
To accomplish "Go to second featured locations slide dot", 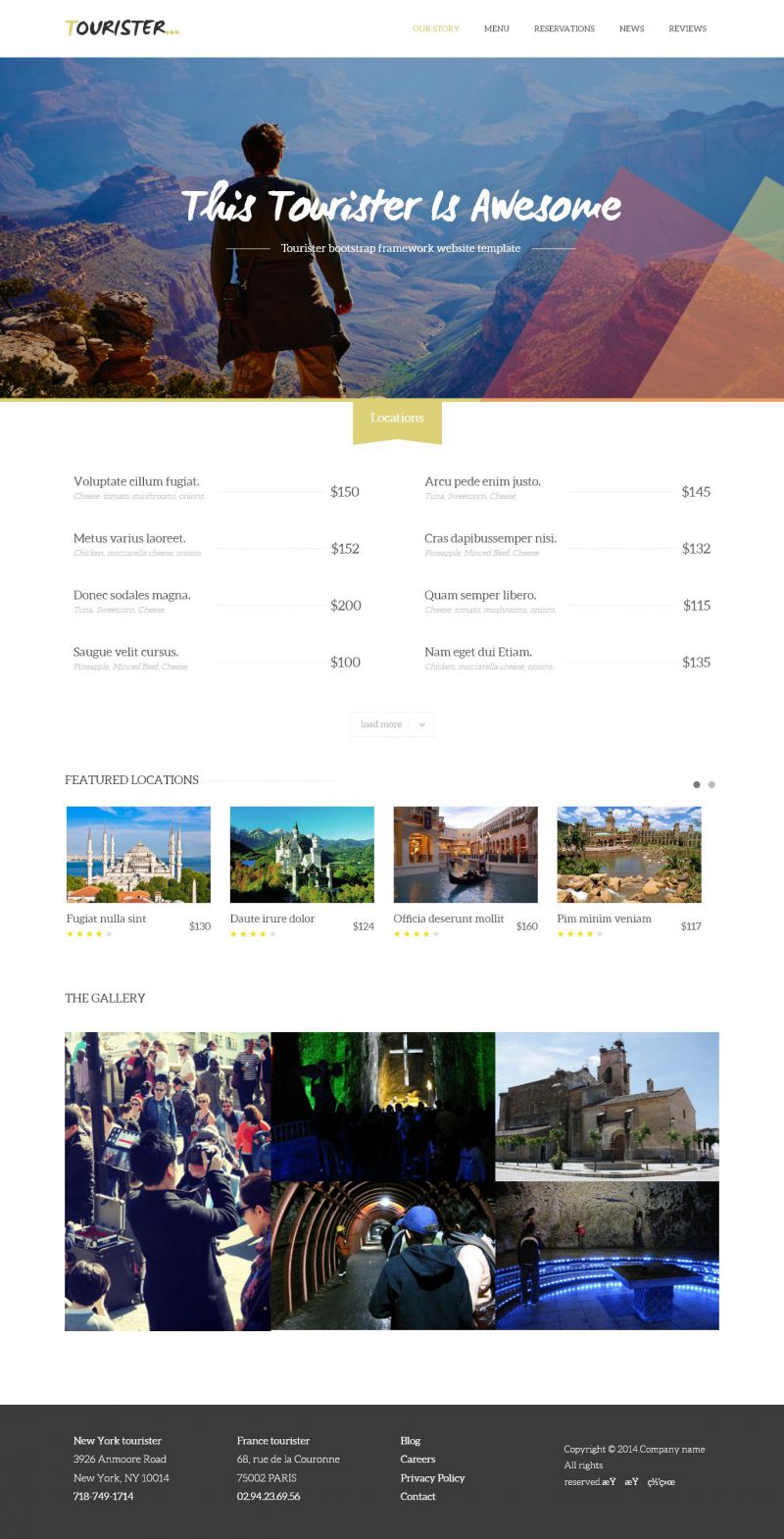I will [711, 784].
